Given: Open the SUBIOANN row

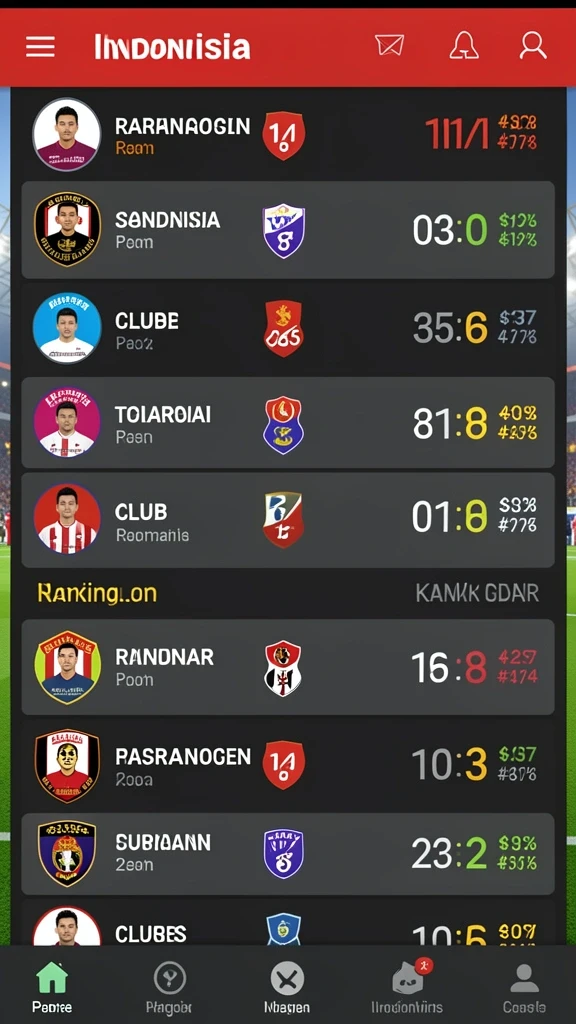Looking at the screenshot, I should 288,854.
